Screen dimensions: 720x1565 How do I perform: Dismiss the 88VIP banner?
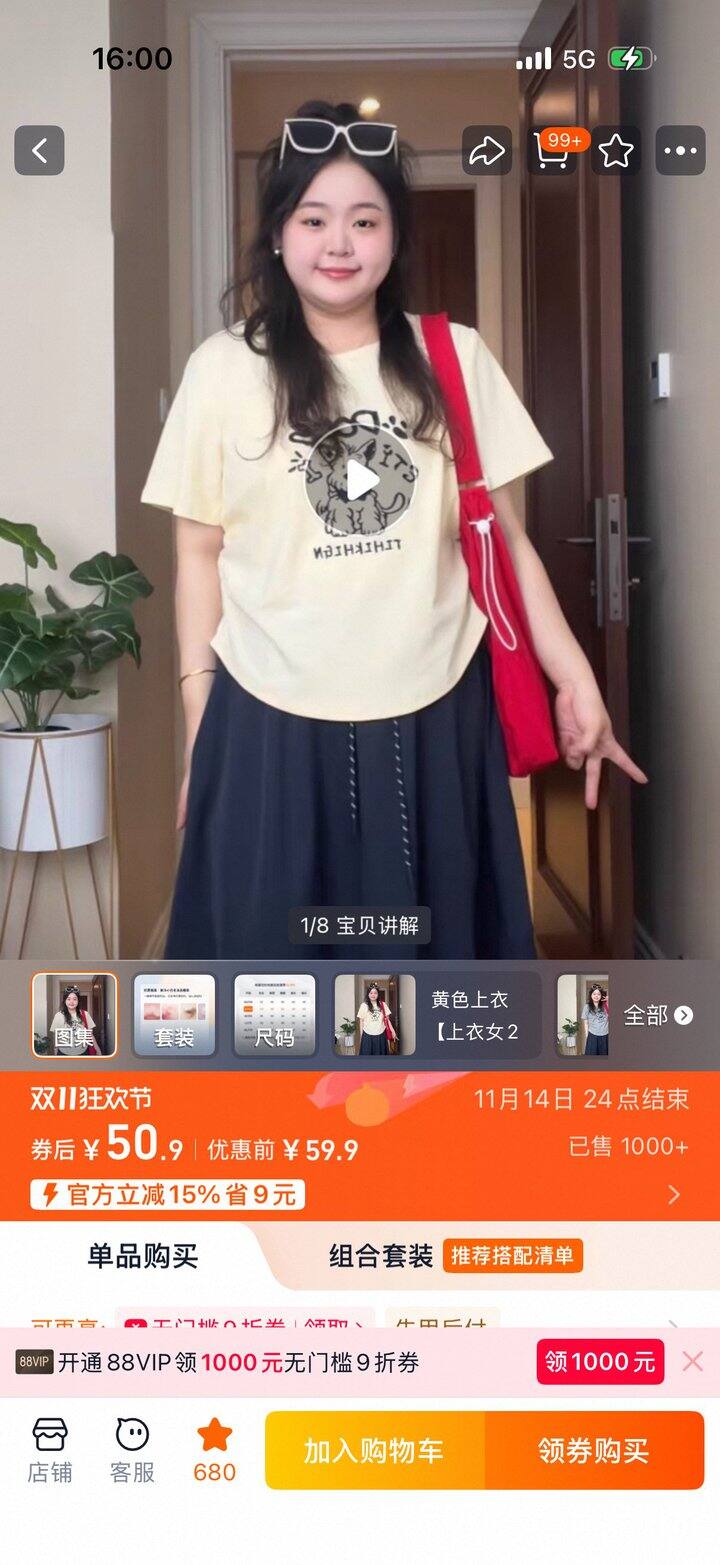[x=693, y=1361]
